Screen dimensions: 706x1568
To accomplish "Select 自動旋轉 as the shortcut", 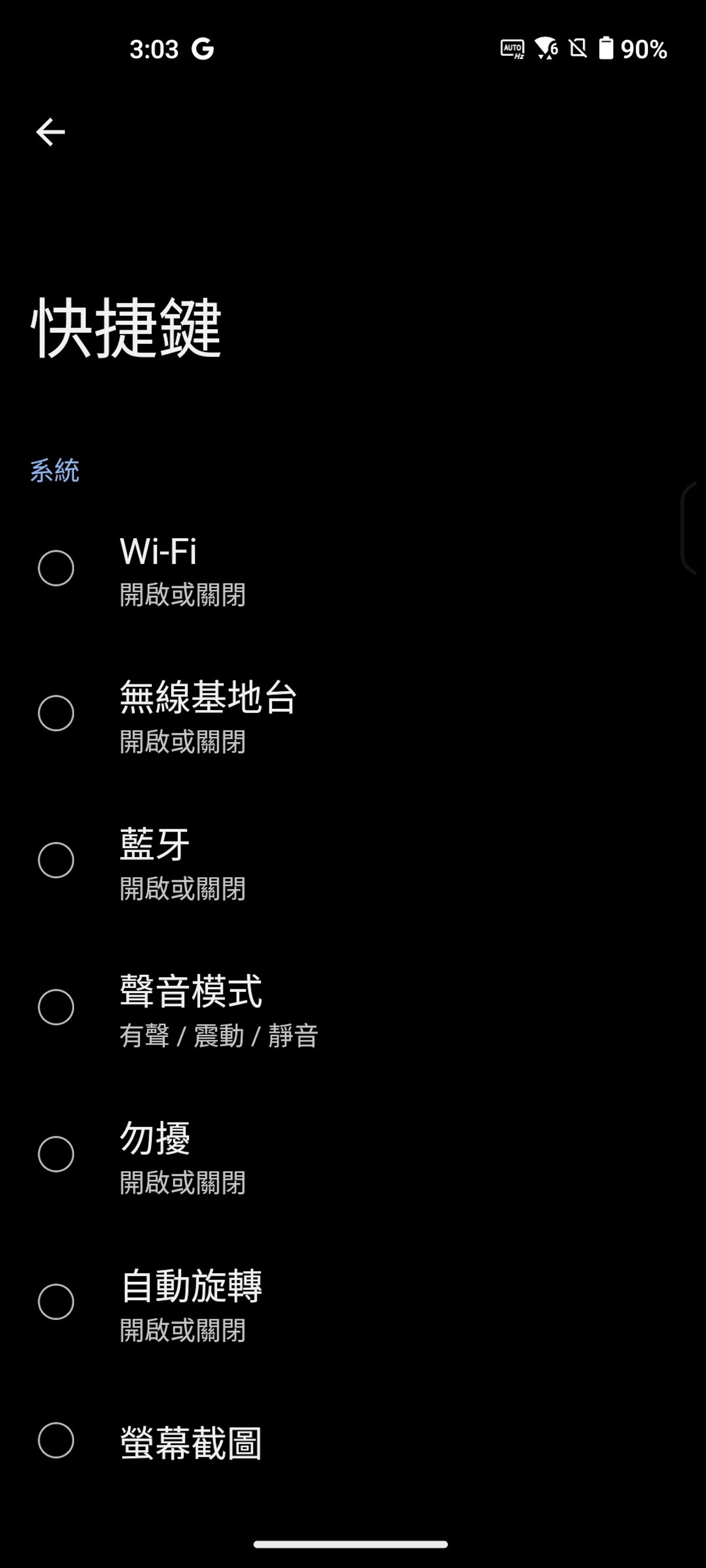I will 353,1302.
